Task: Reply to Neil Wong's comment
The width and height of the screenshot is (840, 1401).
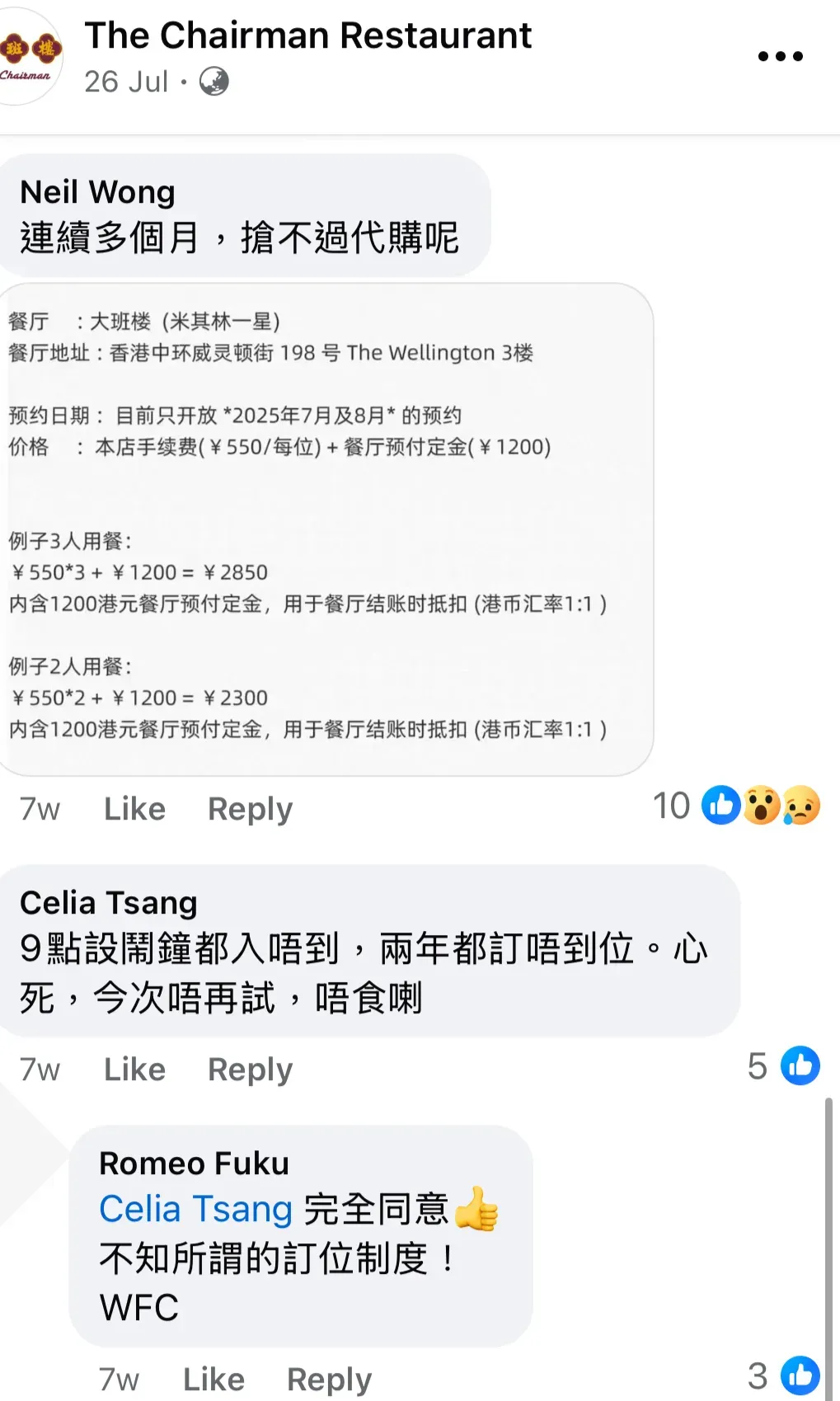Action: (250, 809)
